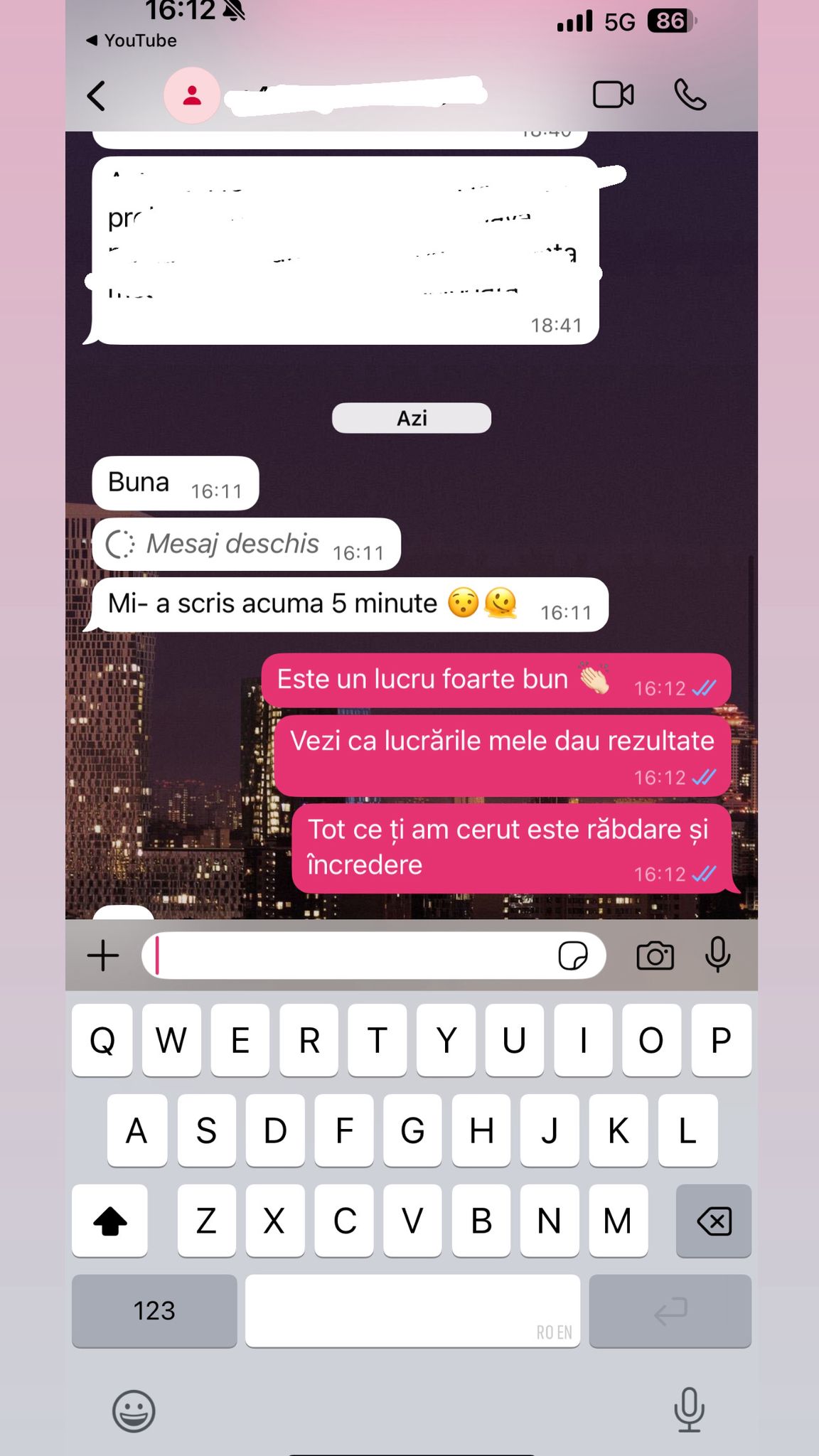Open the contact's profile picture
Viewport: 819px width, 1456px height.
pyautogui.click(x=192, y=95)
